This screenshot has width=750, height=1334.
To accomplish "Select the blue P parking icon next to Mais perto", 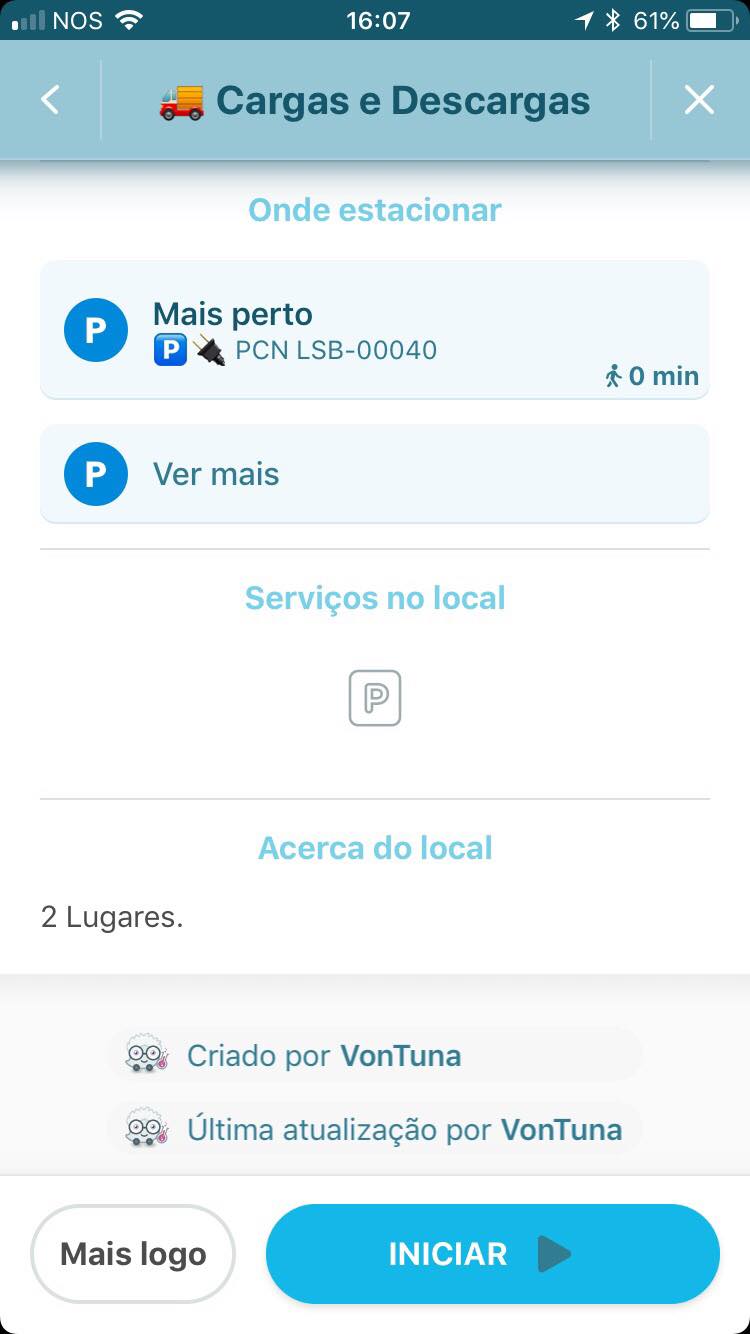I will point(95,330).
